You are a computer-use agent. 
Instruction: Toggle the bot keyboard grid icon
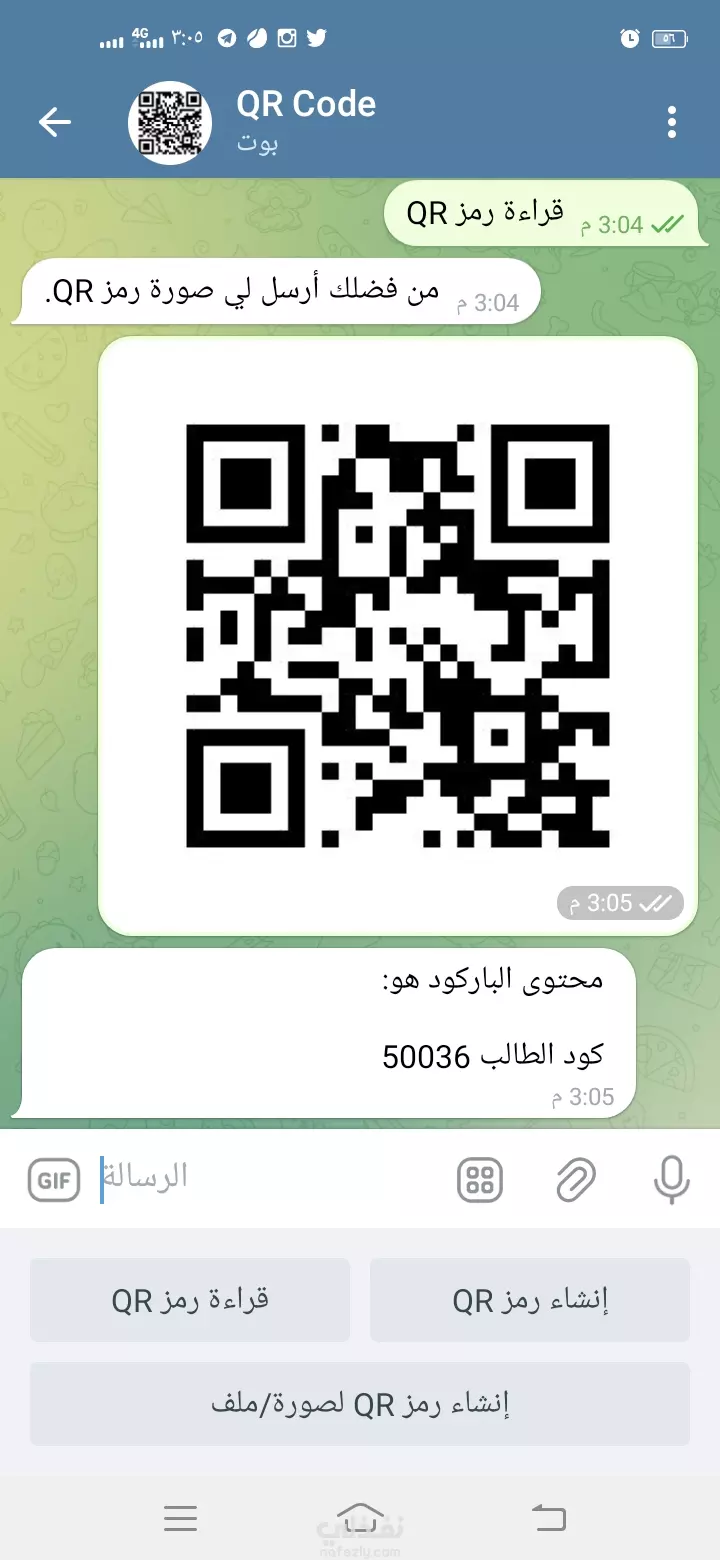coord(480,1180)
